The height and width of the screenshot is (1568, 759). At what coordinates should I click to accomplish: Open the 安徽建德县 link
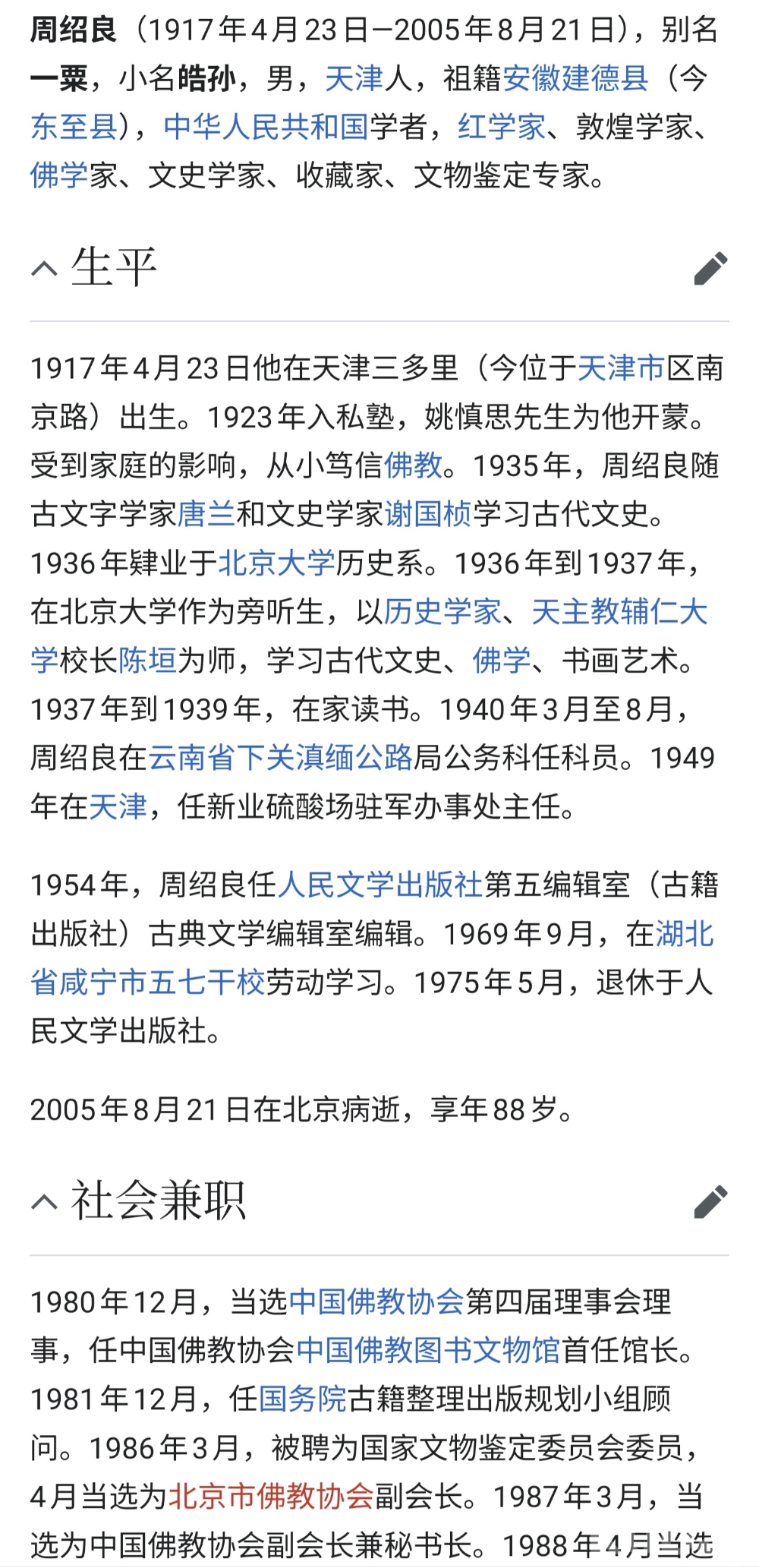(575, 78)
